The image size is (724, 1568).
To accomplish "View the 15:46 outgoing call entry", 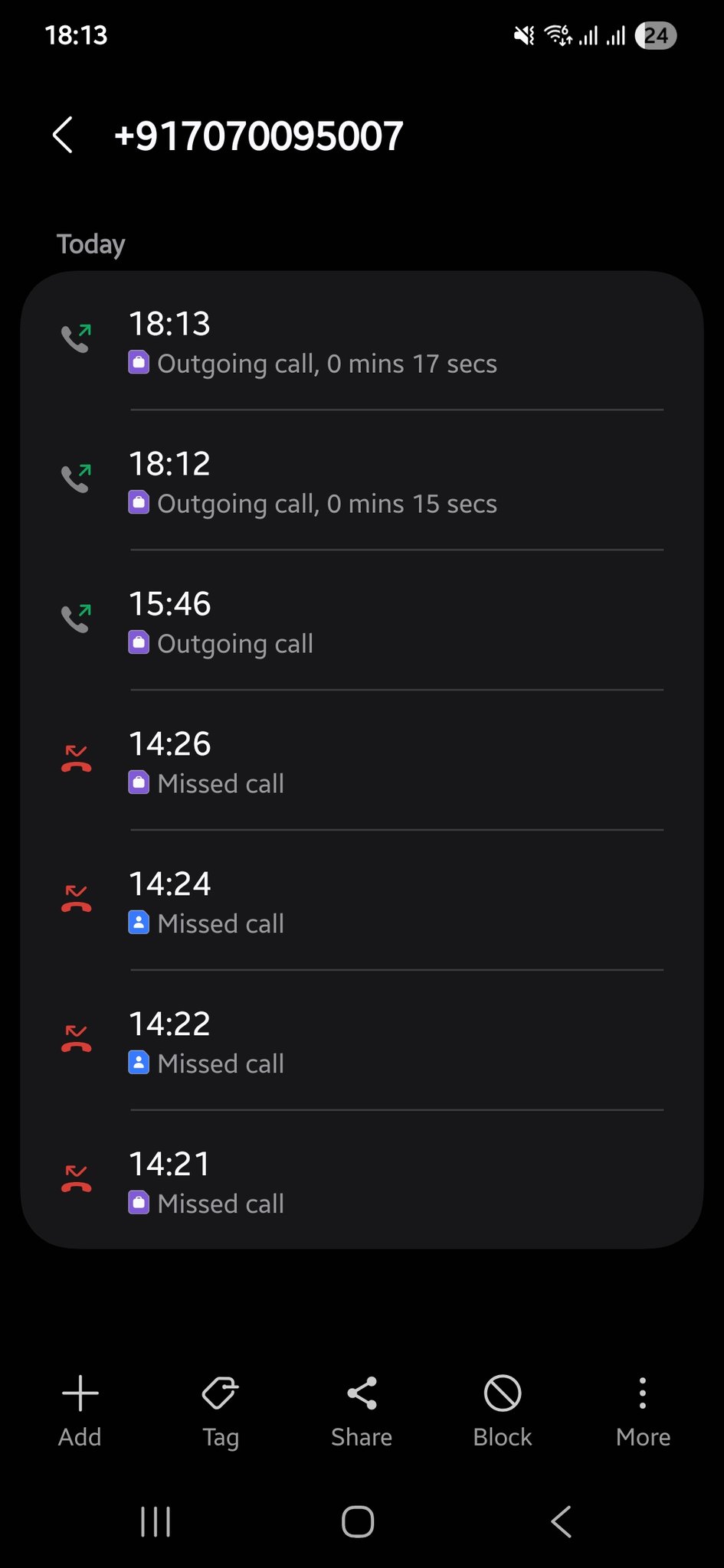I will pyautogui.click(x=362, y=622).
